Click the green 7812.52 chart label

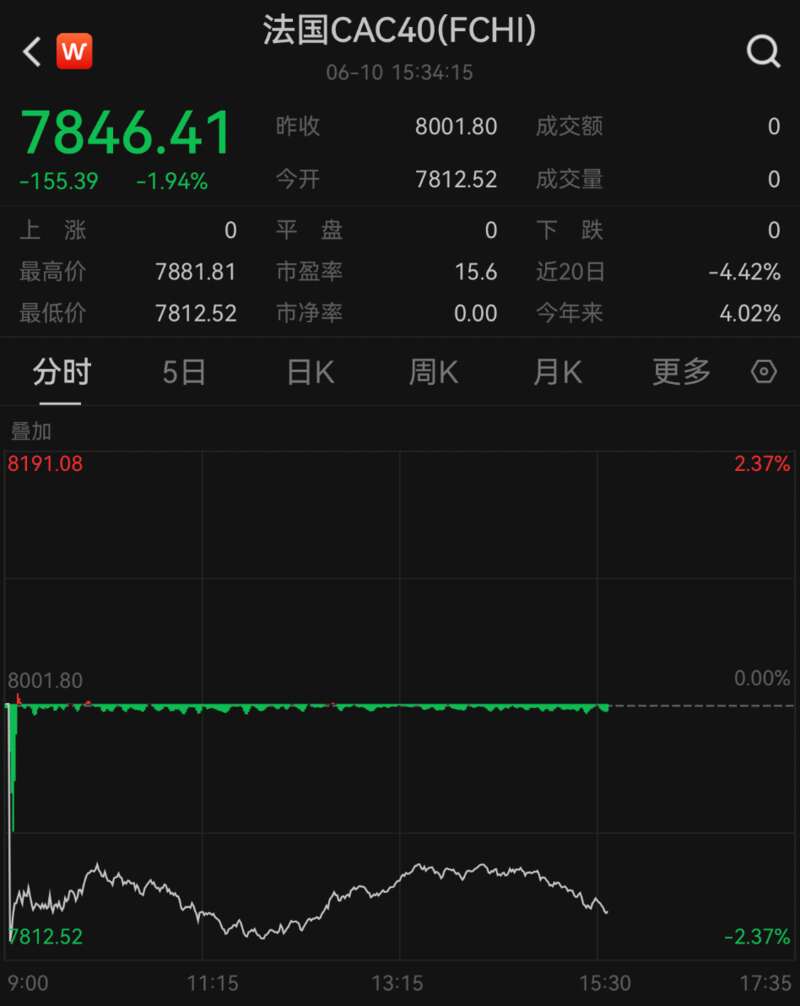tap(44, 938)
